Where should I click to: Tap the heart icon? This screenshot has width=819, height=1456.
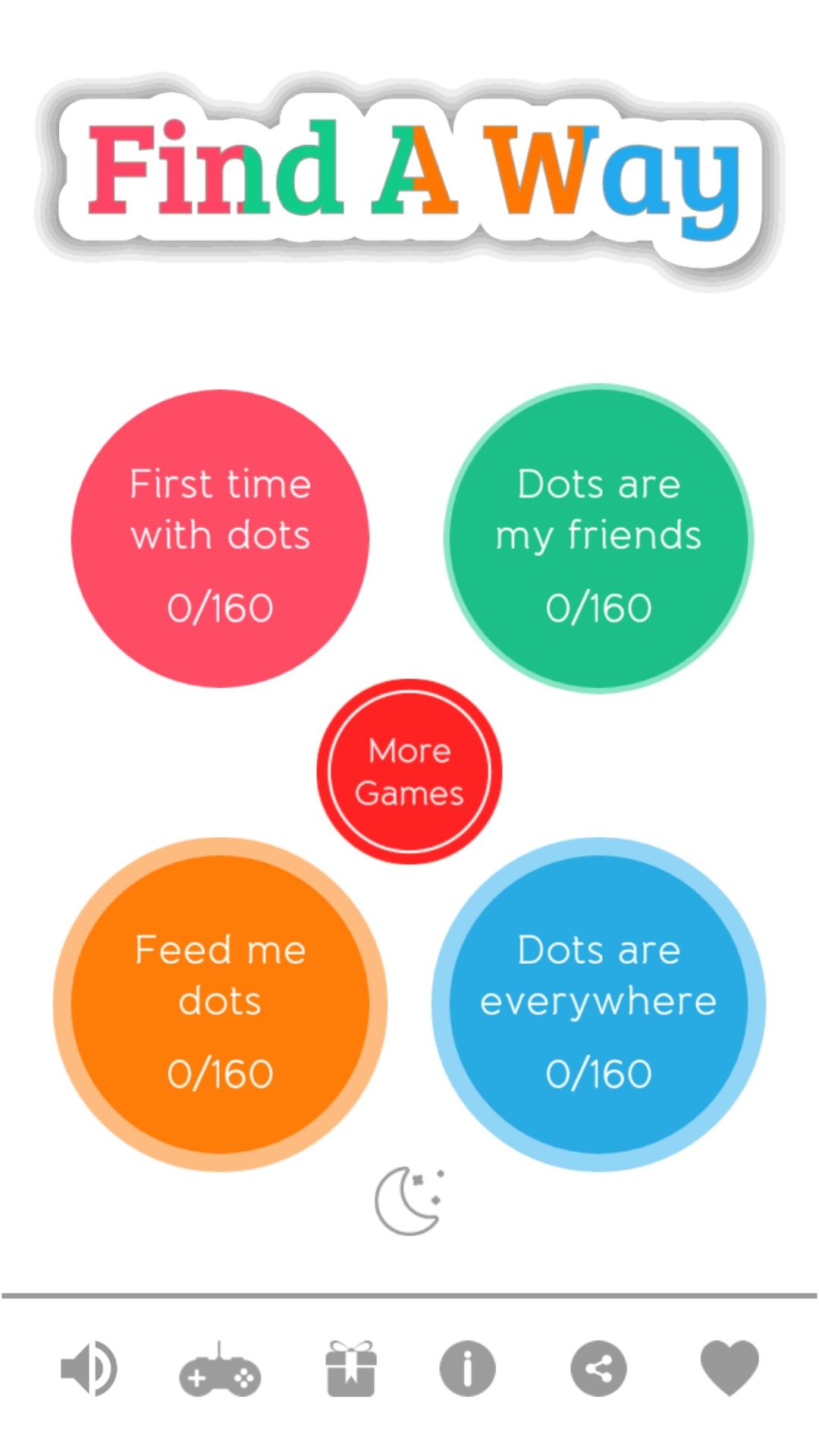730,1369
